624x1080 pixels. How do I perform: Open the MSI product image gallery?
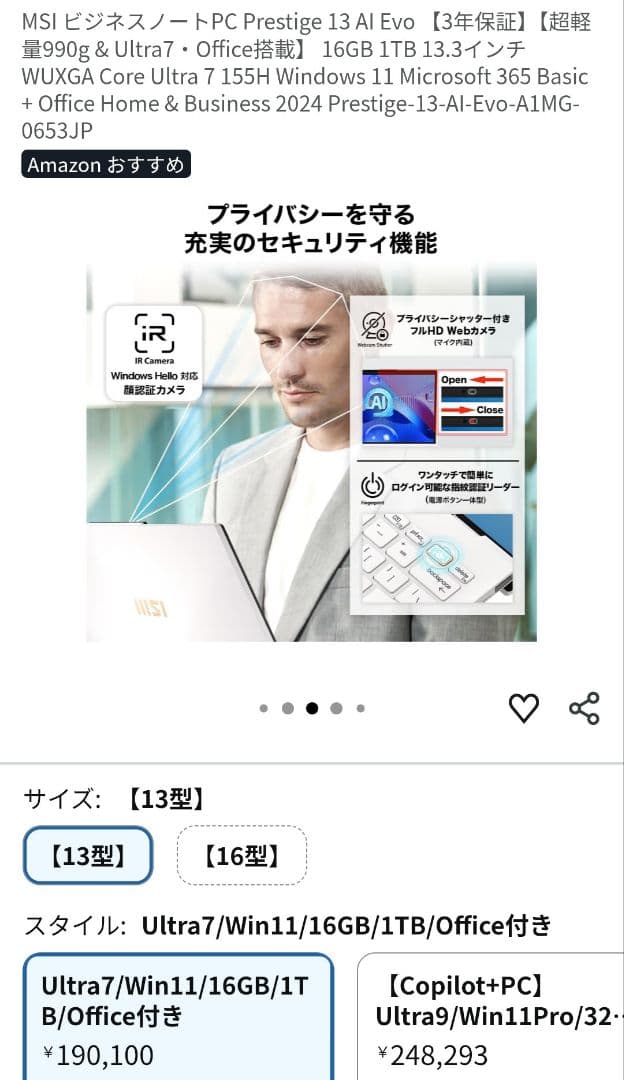[311, 420]
